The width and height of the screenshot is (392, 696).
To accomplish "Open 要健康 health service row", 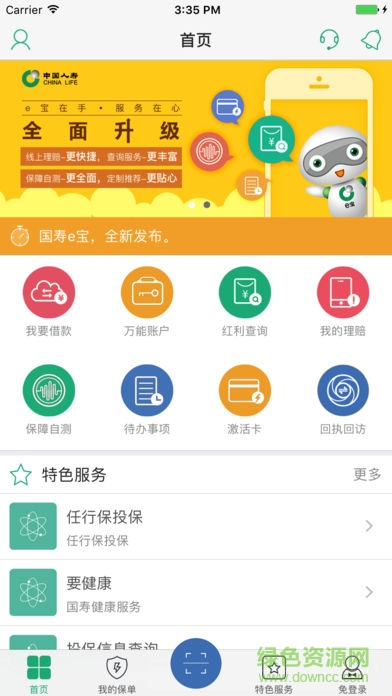I will [196, 593].
